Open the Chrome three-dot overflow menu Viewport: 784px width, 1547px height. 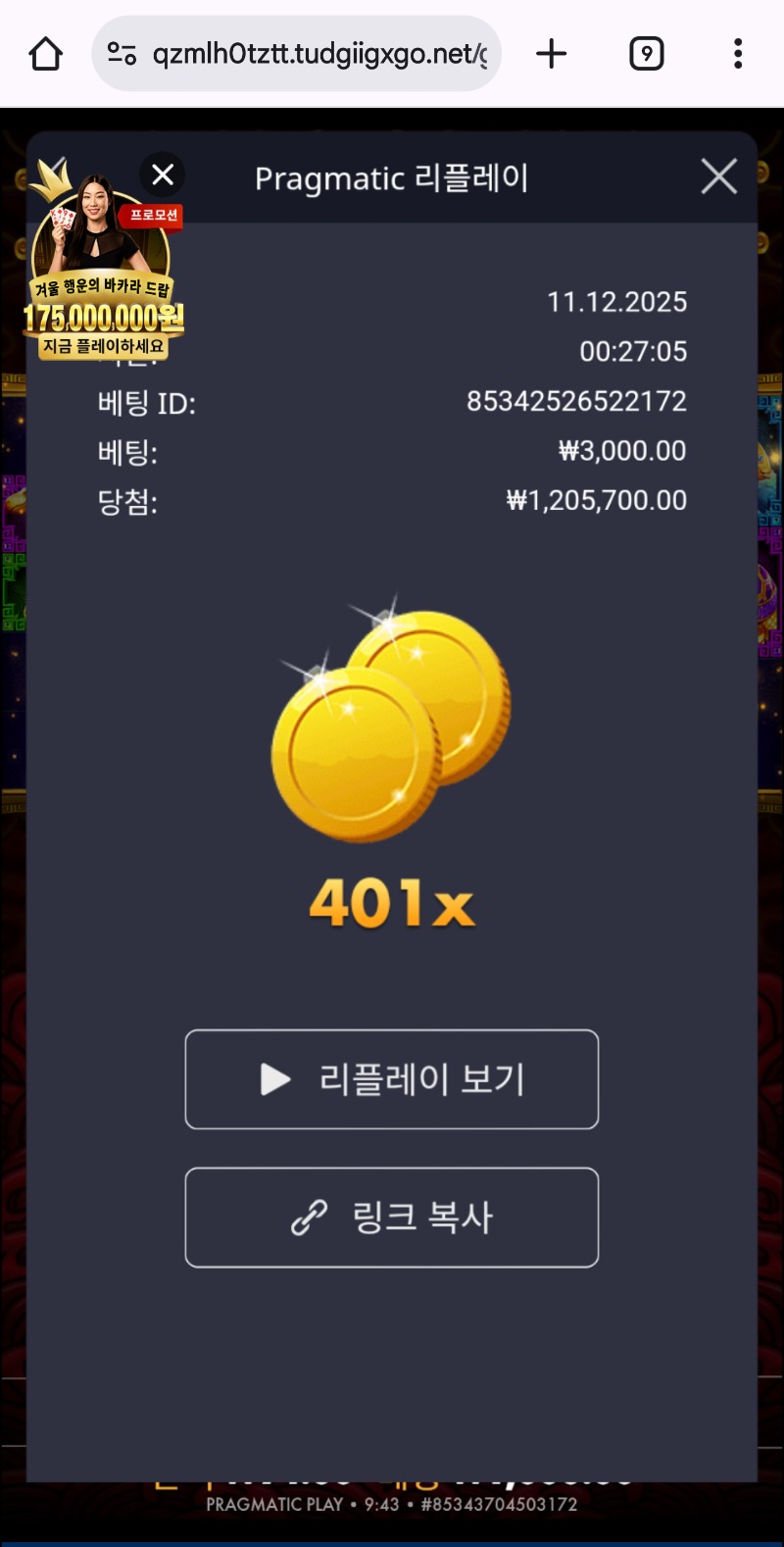[x=737, y=54]
